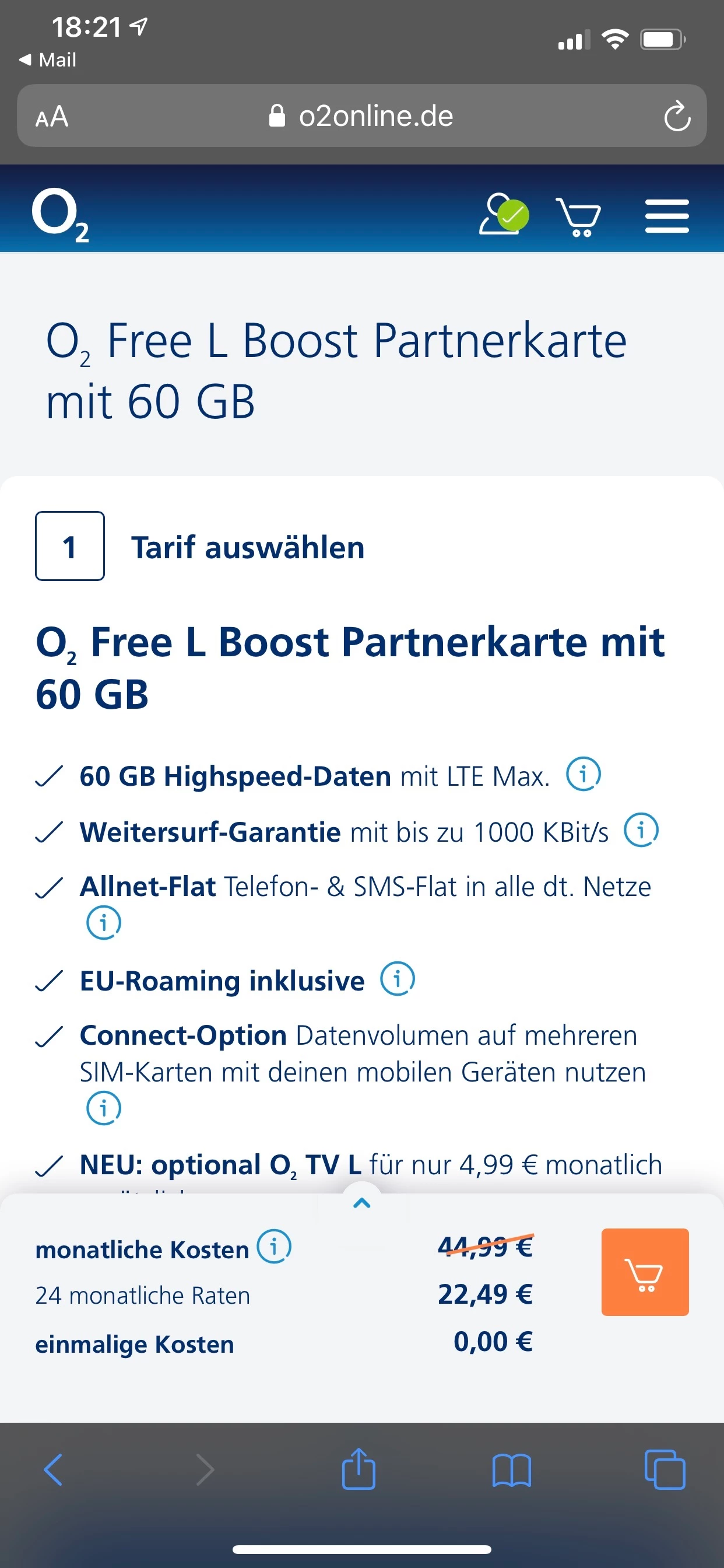Reload the o2online.de page
Viewport: 724px width, 1568px height.
677,116
